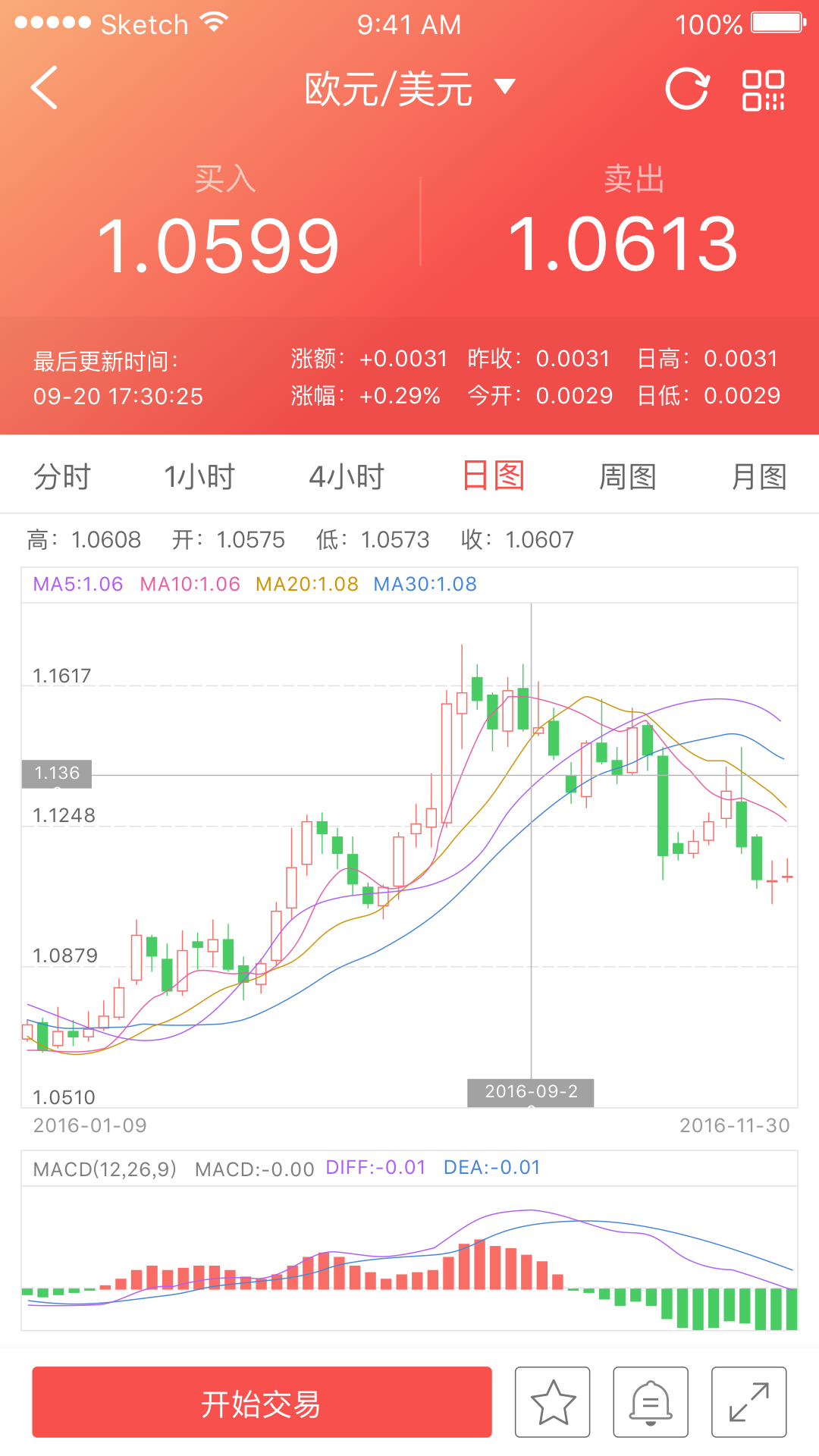Image resolution: width=819 pixels, height=1456 pixels.
Task: Tap the 开始交易 button
Action: 262,1402
